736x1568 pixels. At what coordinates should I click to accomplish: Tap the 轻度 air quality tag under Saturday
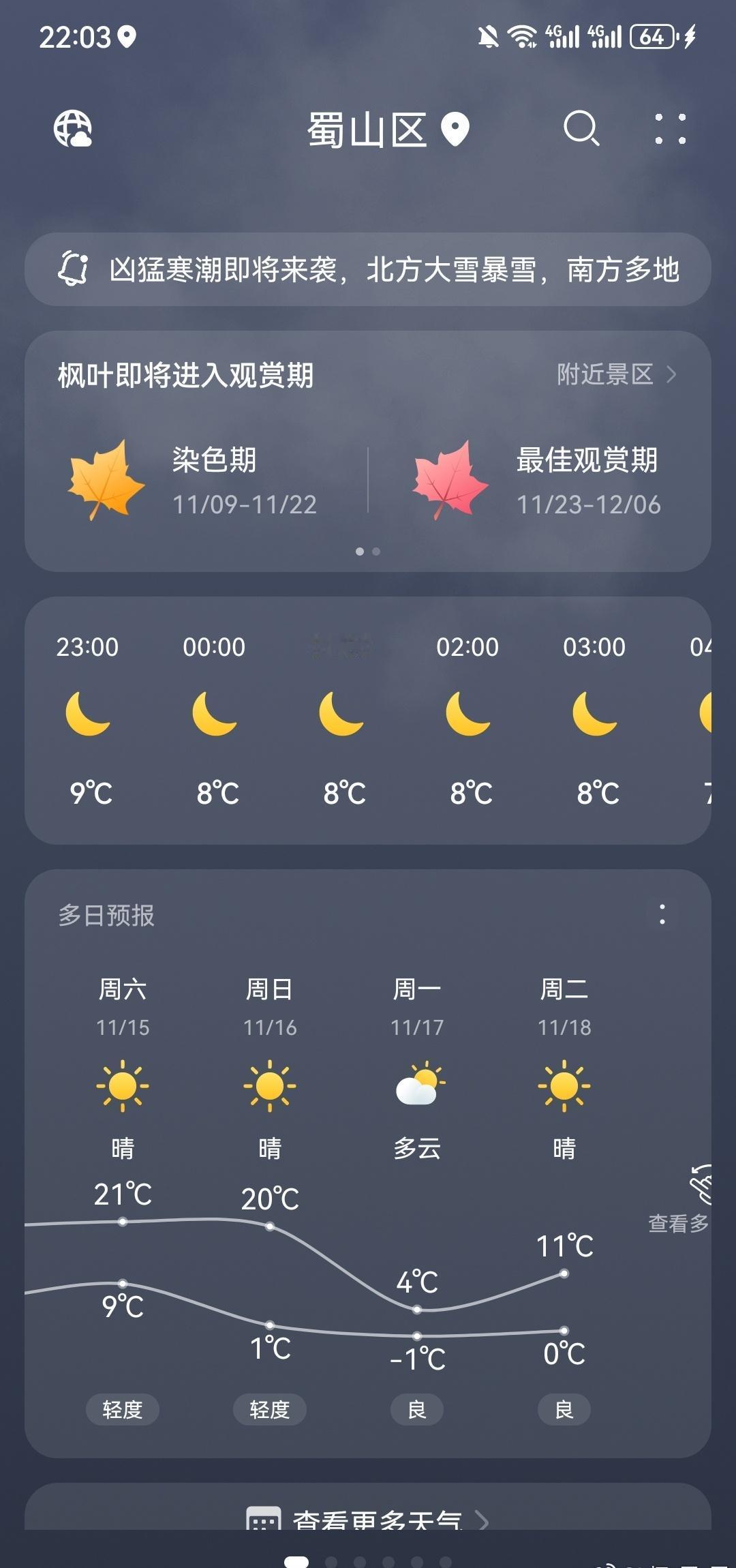(x=123, y=1408)
